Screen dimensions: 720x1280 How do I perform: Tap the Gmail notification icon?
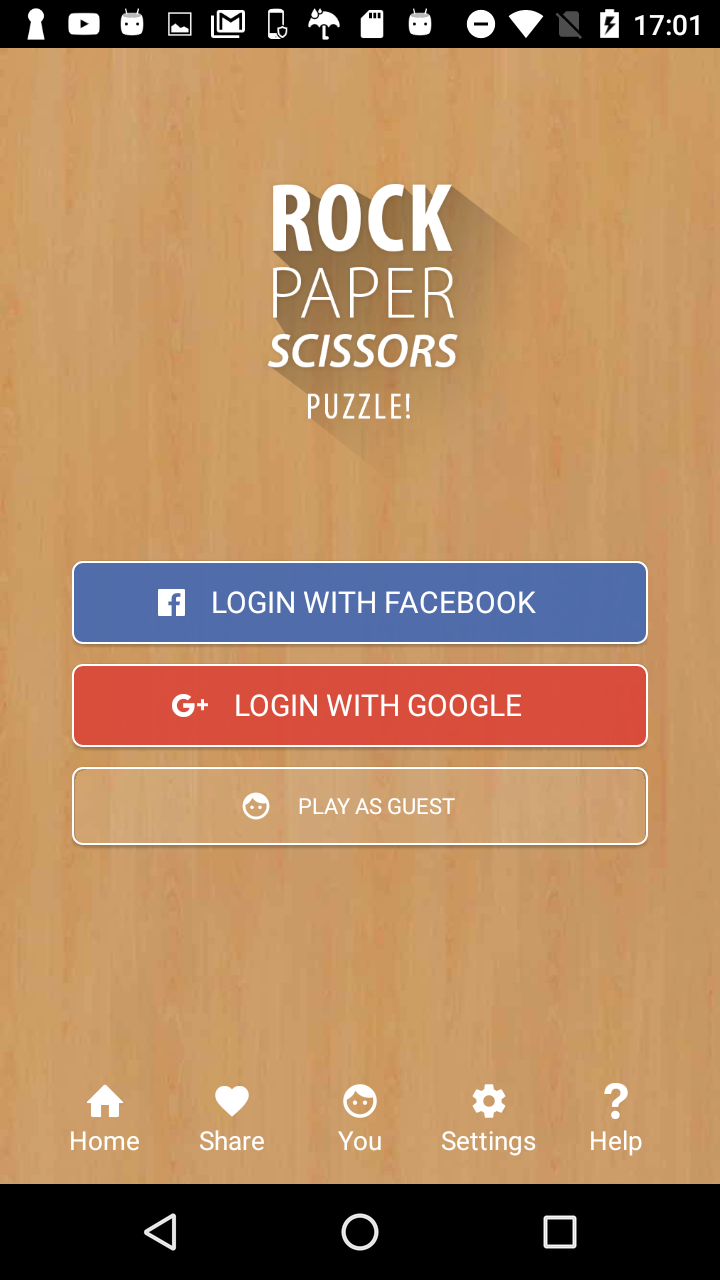pyautogui.click(x=228, y=23)
